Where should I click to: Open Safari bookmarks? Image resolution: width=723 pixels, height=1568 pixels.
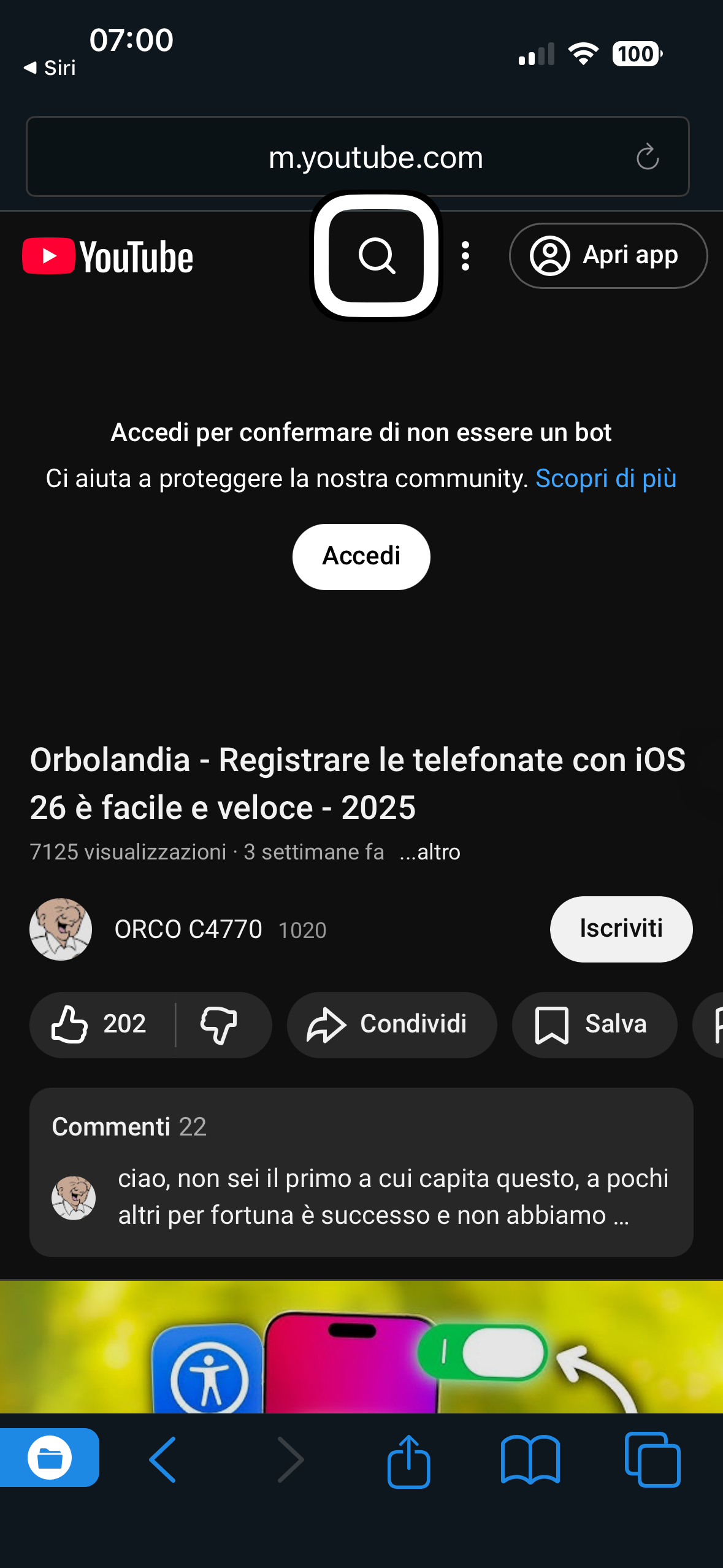(x=530, y=1459)
